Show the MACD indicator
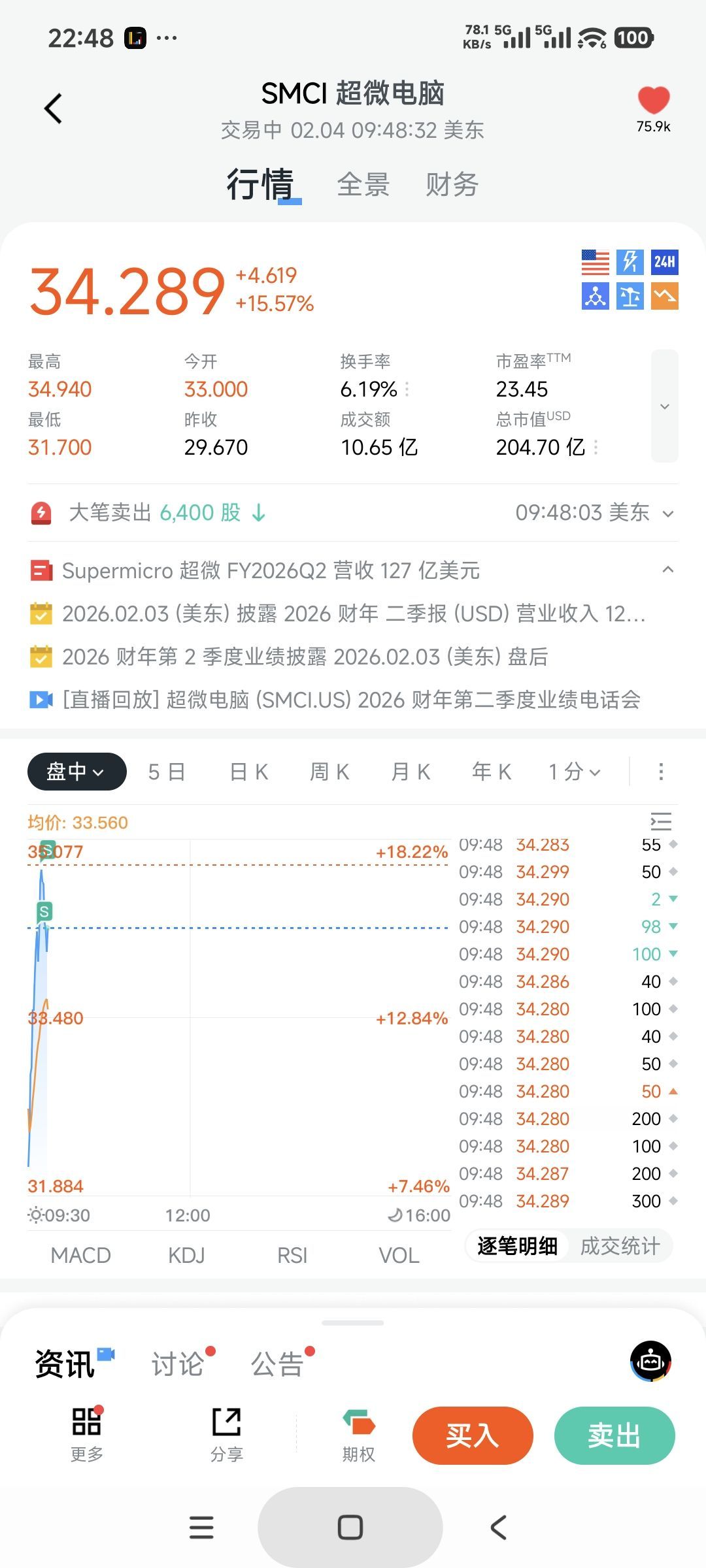 click(x=81, y=1255)
